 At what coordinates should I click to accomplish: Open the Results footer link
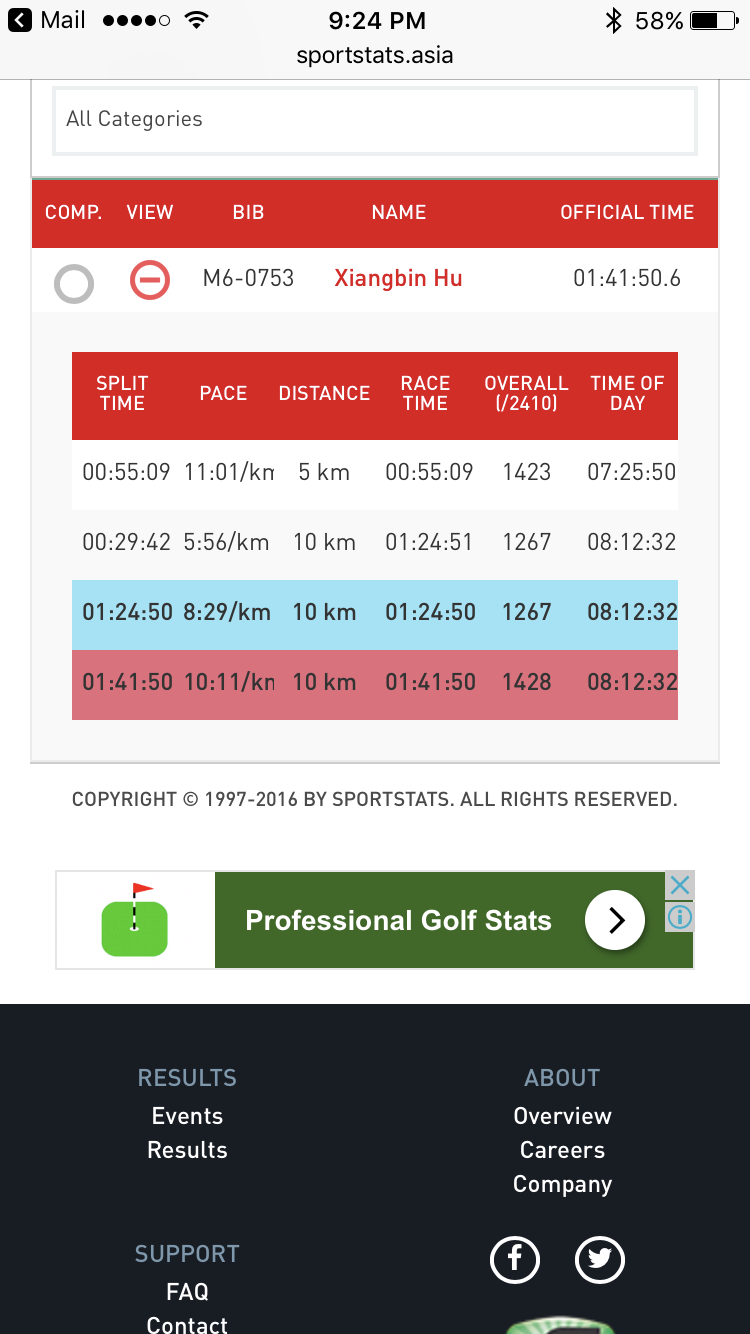[x=187, y=1150]
